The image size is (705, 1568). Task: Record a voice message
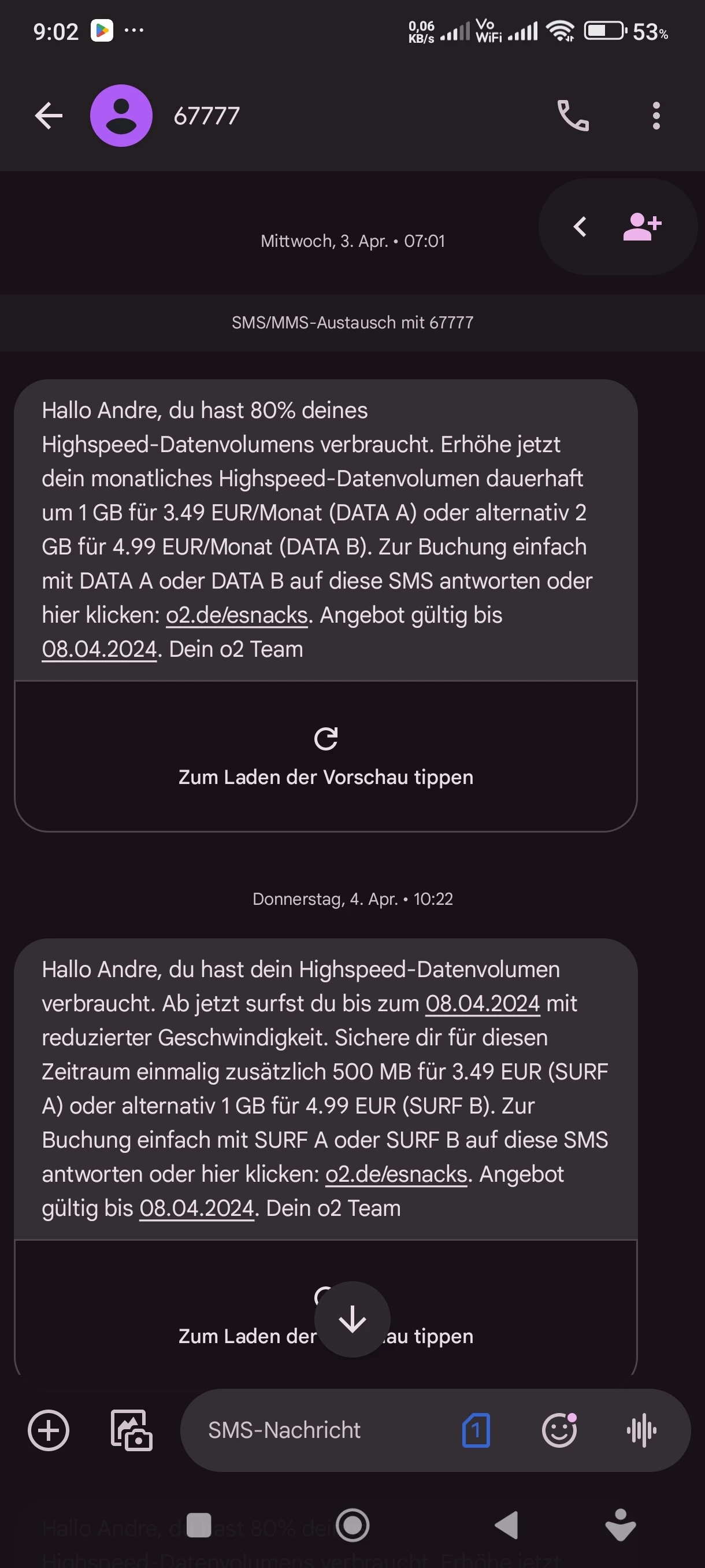click(x=641, y=1430)
